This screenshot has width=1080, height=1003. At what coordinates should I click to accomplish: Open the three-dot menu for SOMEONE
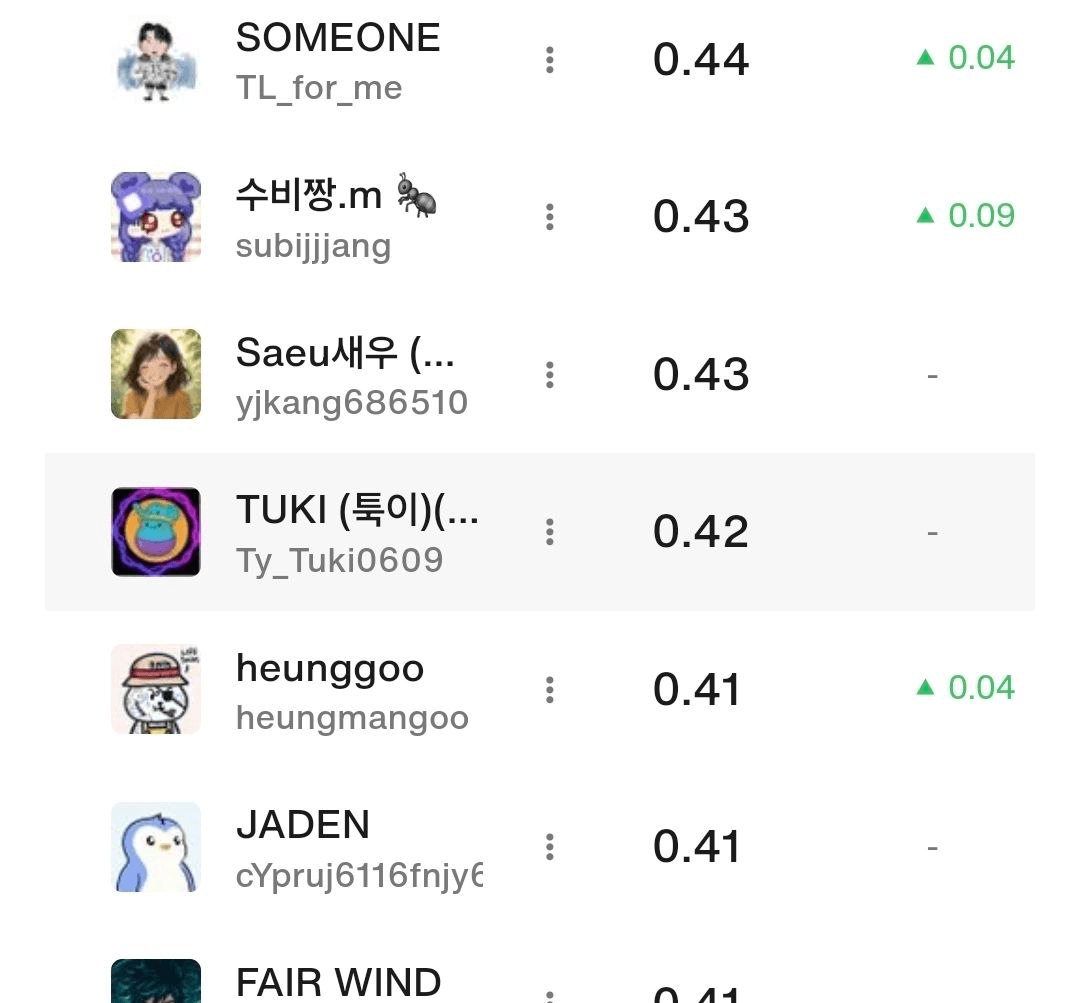(549, 60)
